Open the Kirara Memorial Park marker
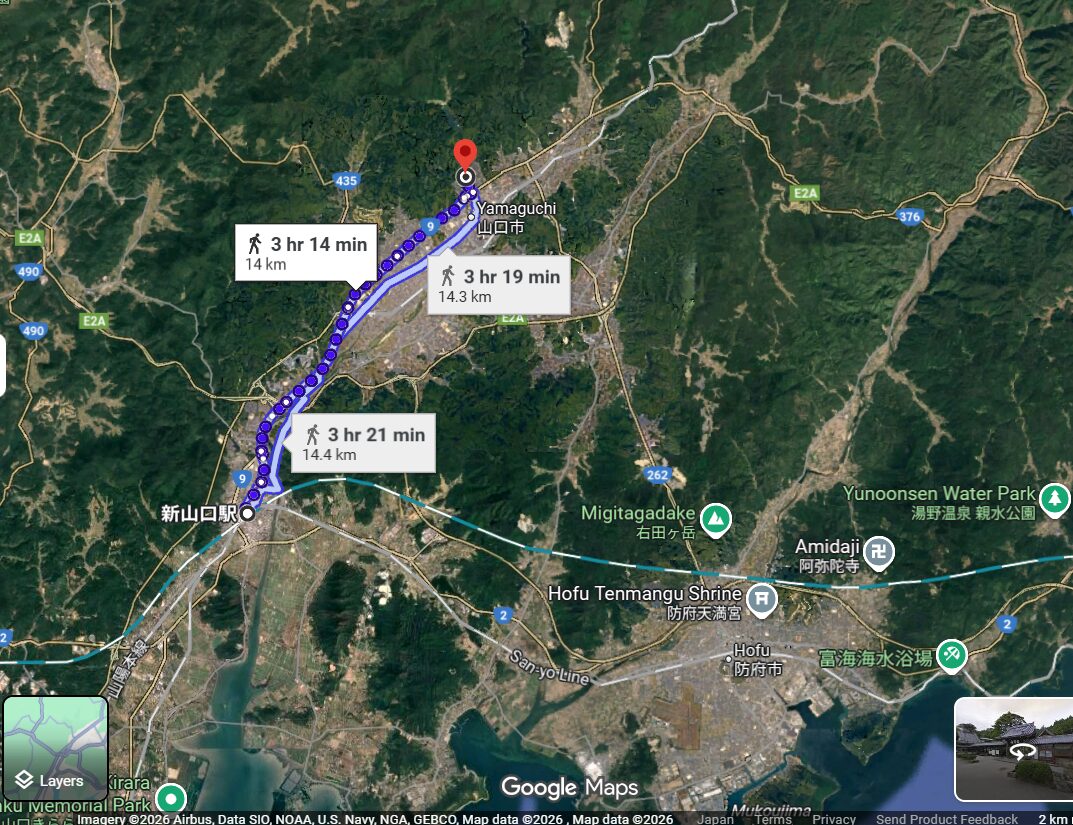The height and width of the screenshot is (825, 1073). pos(172,799)
